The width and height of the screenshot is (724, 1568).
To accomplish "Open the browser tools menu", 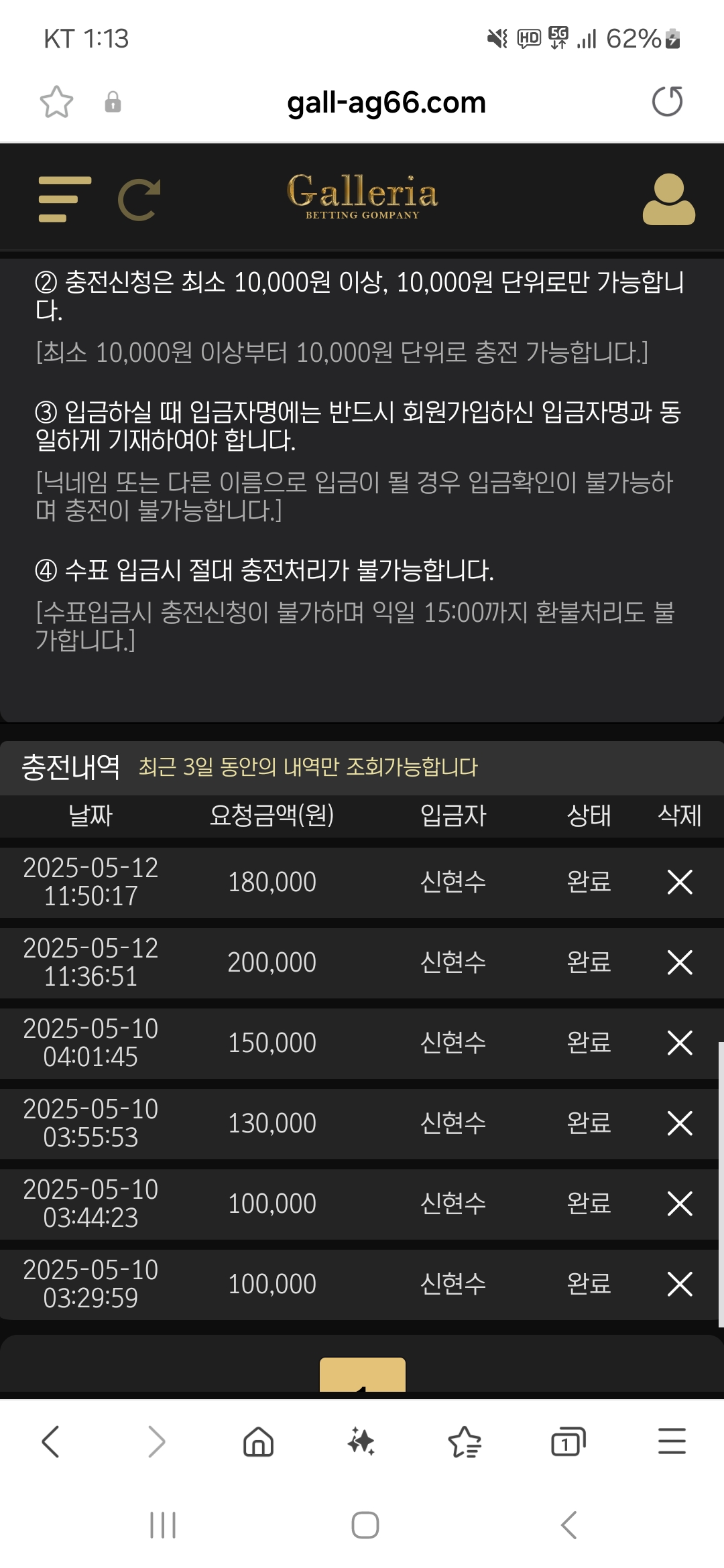I will 672,1441.
